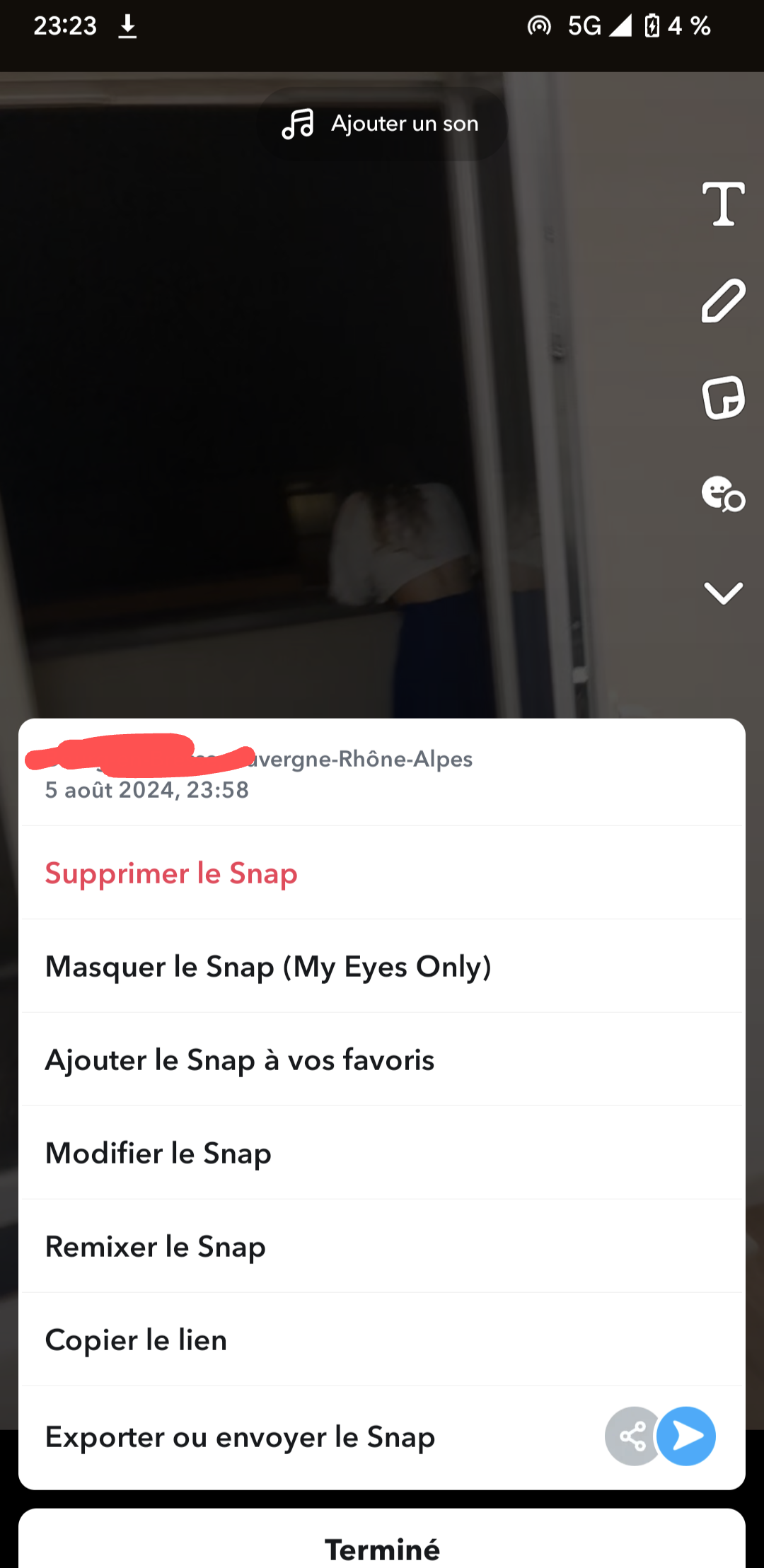Select Exporter ou envoyer le Snap
The image size is (764, 1568).
[x=382, y=1436]
